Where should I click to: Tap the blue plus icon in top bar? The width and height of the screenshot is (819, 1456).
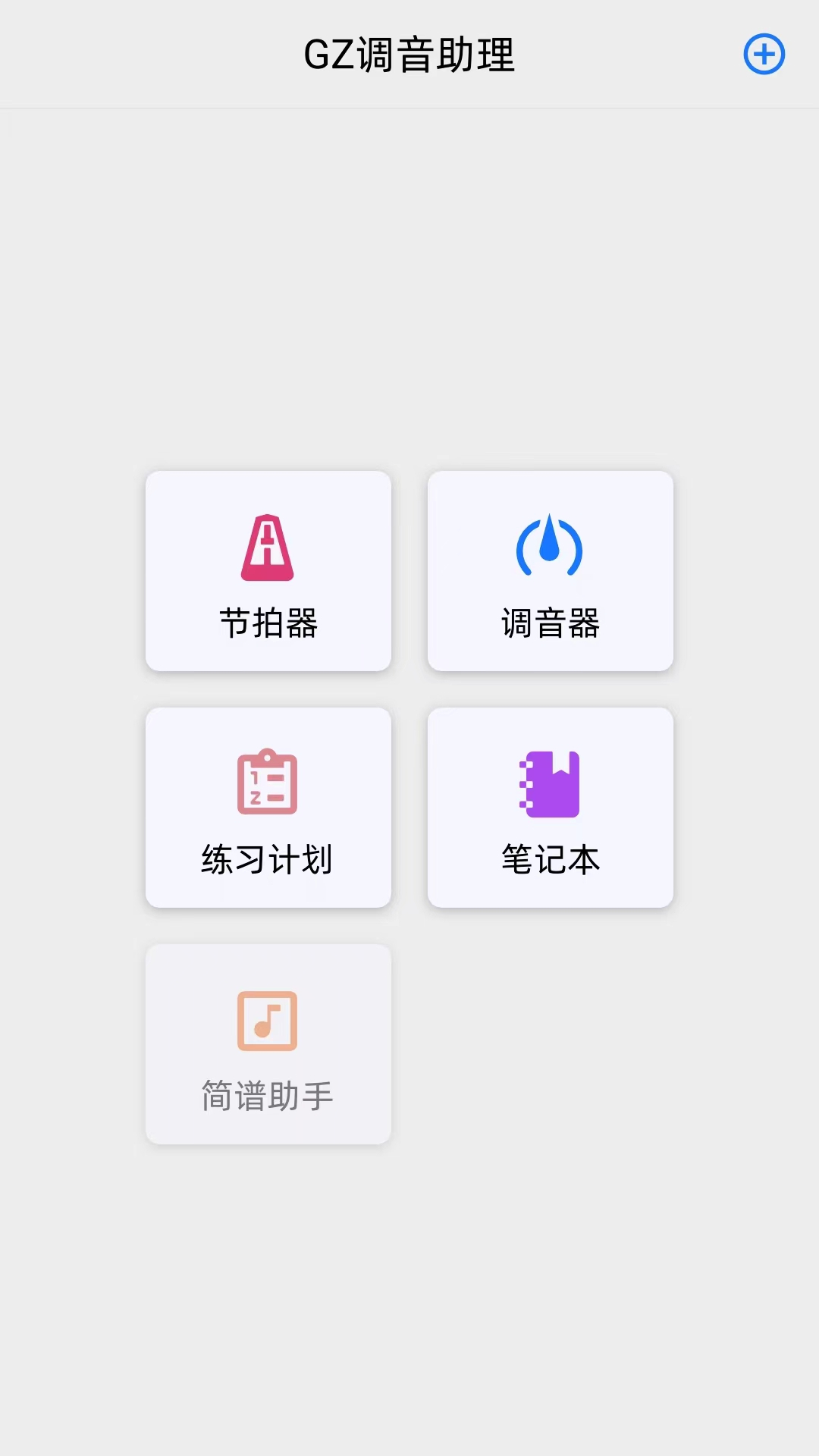coord(764,55)
